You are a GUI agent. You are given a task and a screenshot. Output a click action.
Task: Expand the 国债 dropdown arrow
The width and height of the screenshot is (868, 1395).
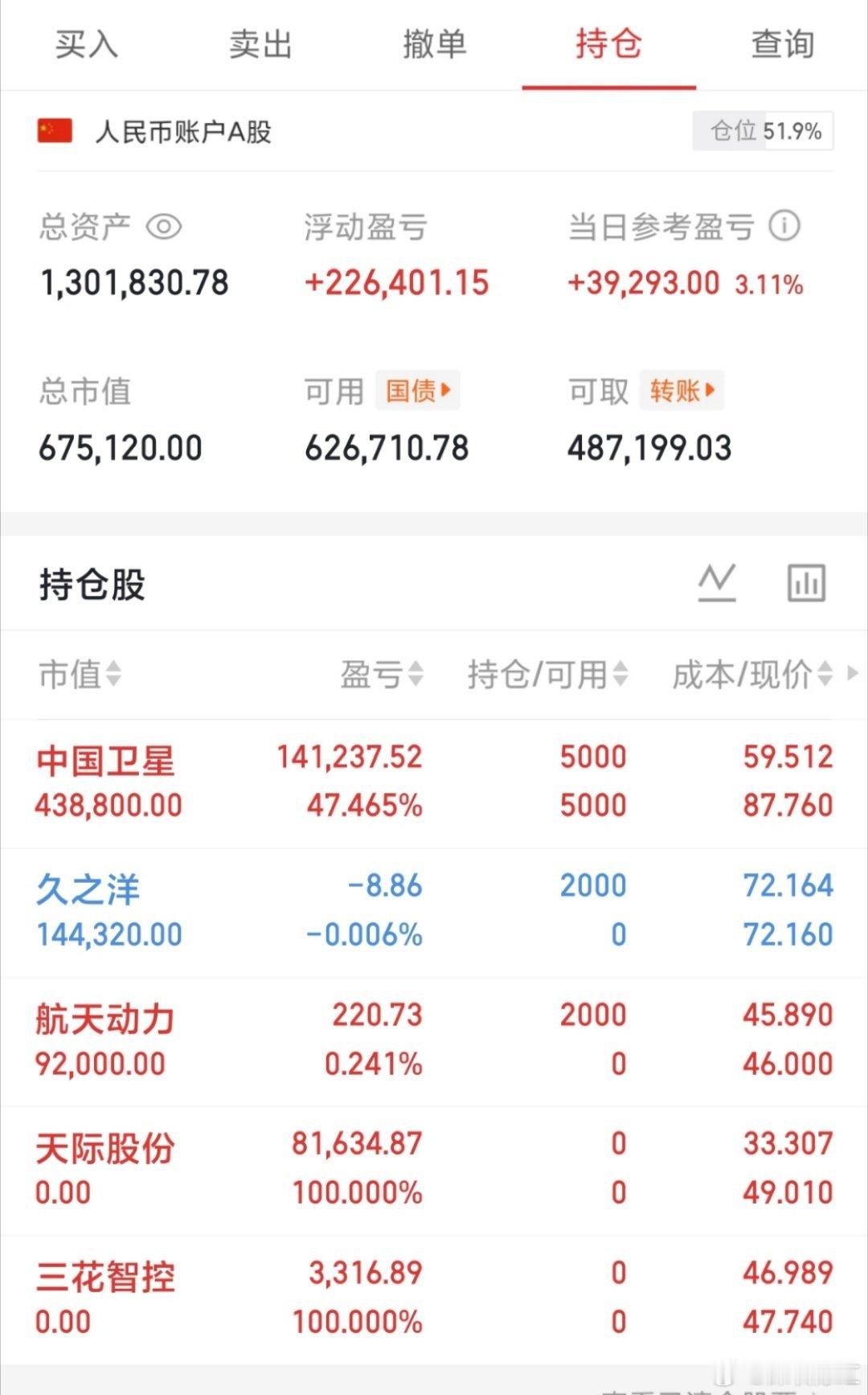tap(447, 391)
